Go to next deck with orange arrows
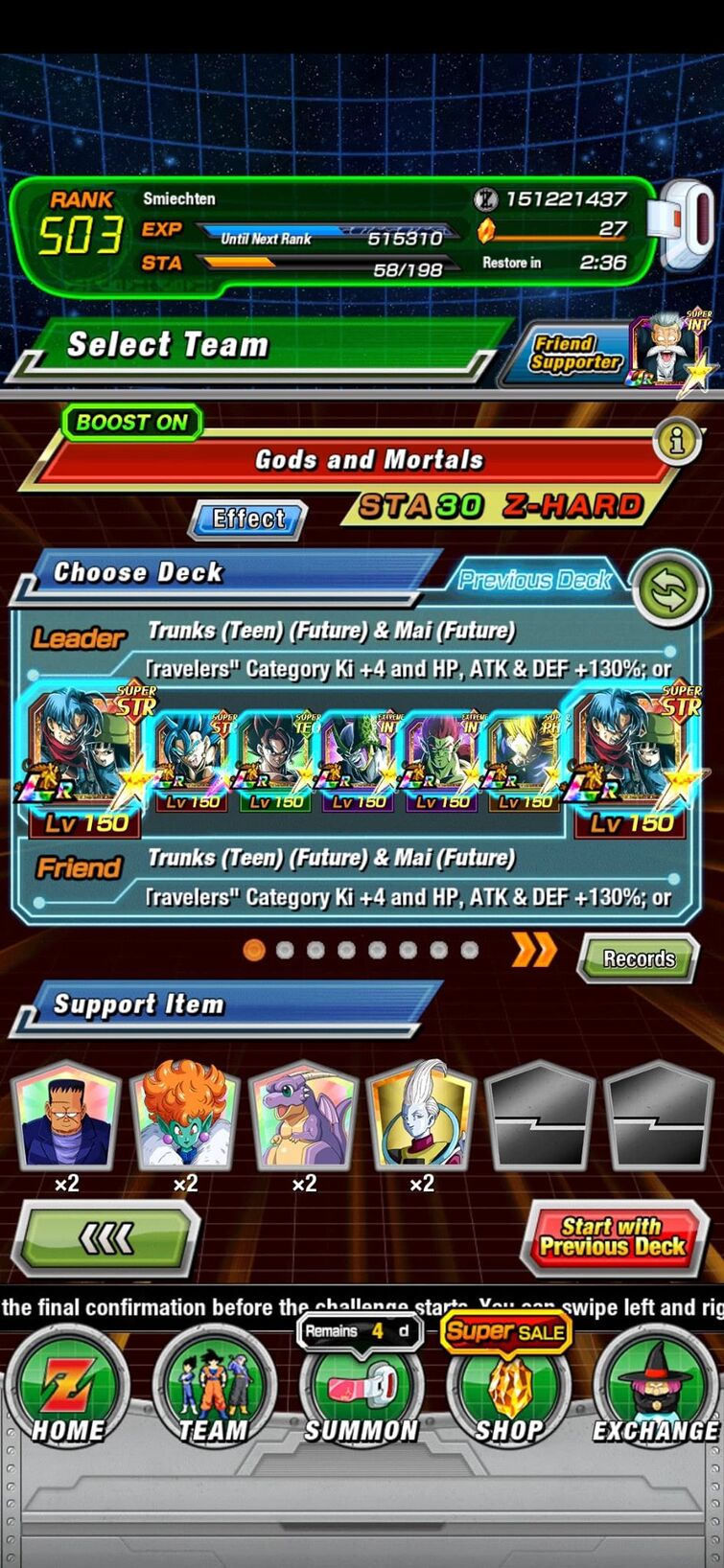The width and height of the screenshot is (724, 1568). [x=534, y=950]
